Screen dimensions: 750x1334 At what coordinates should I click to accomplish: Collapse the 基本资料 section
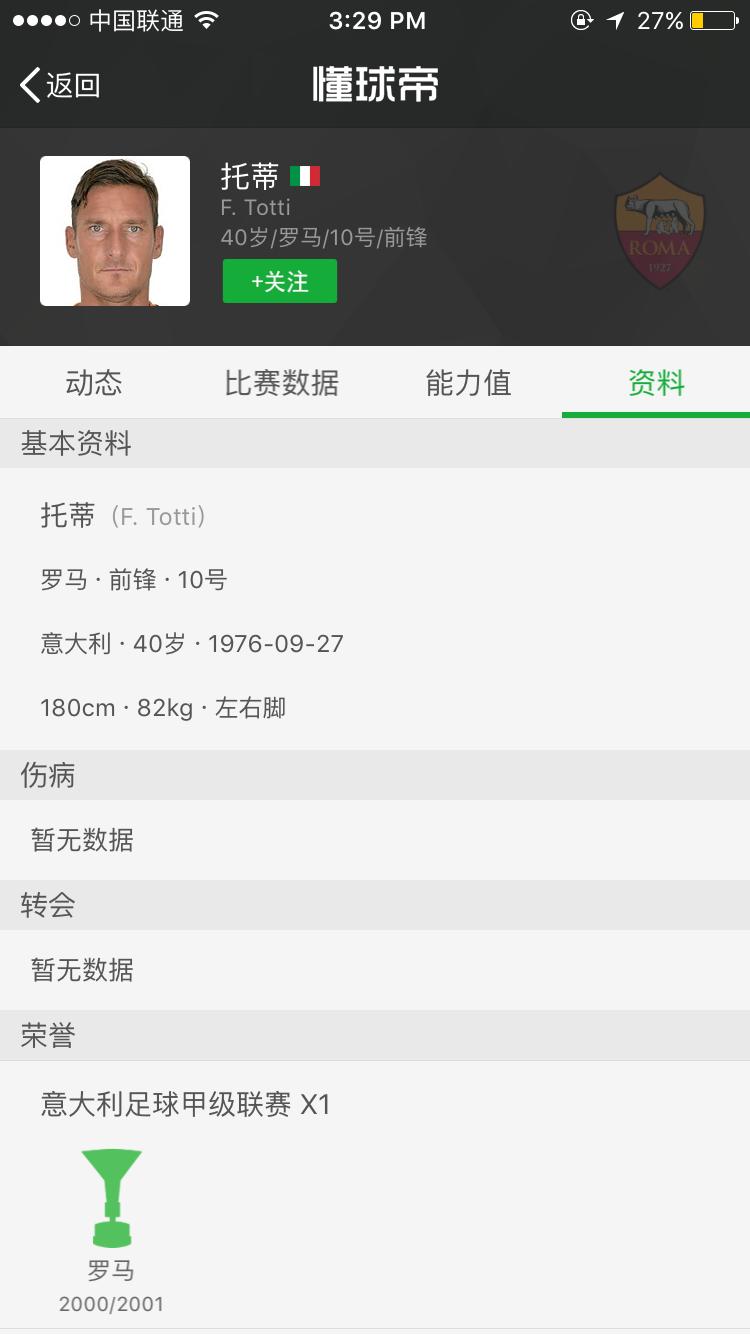point(75,443)
